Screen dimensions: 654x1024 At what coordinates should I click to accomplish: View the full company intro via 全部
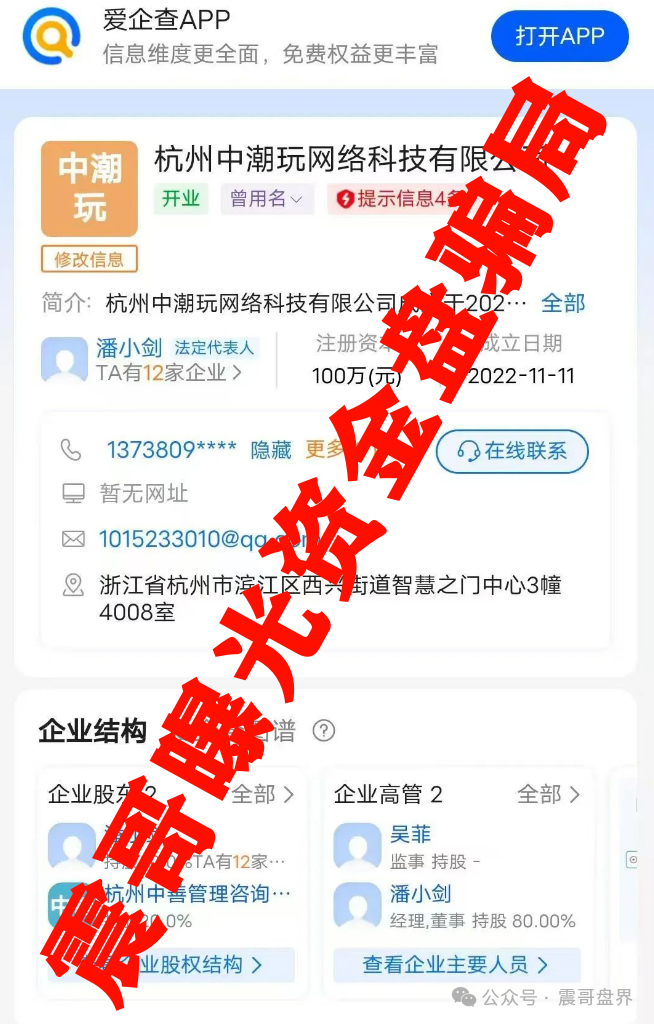[563, 303]
